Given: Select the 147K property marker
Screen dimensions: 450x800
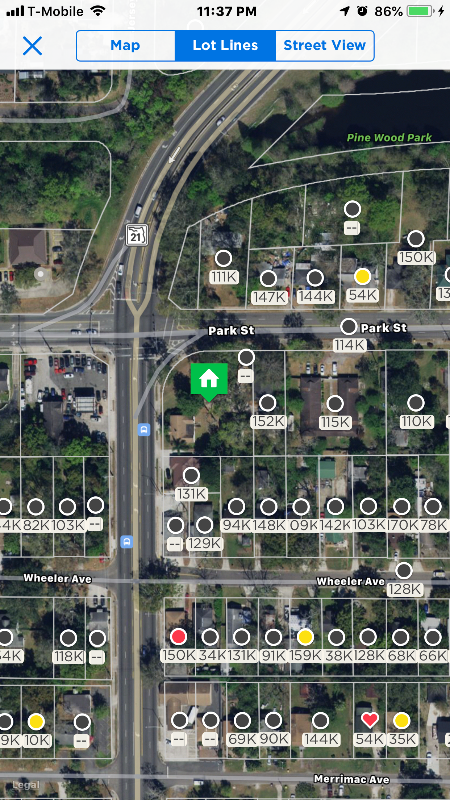Looking at the screenshot, I should coord(268,279).
